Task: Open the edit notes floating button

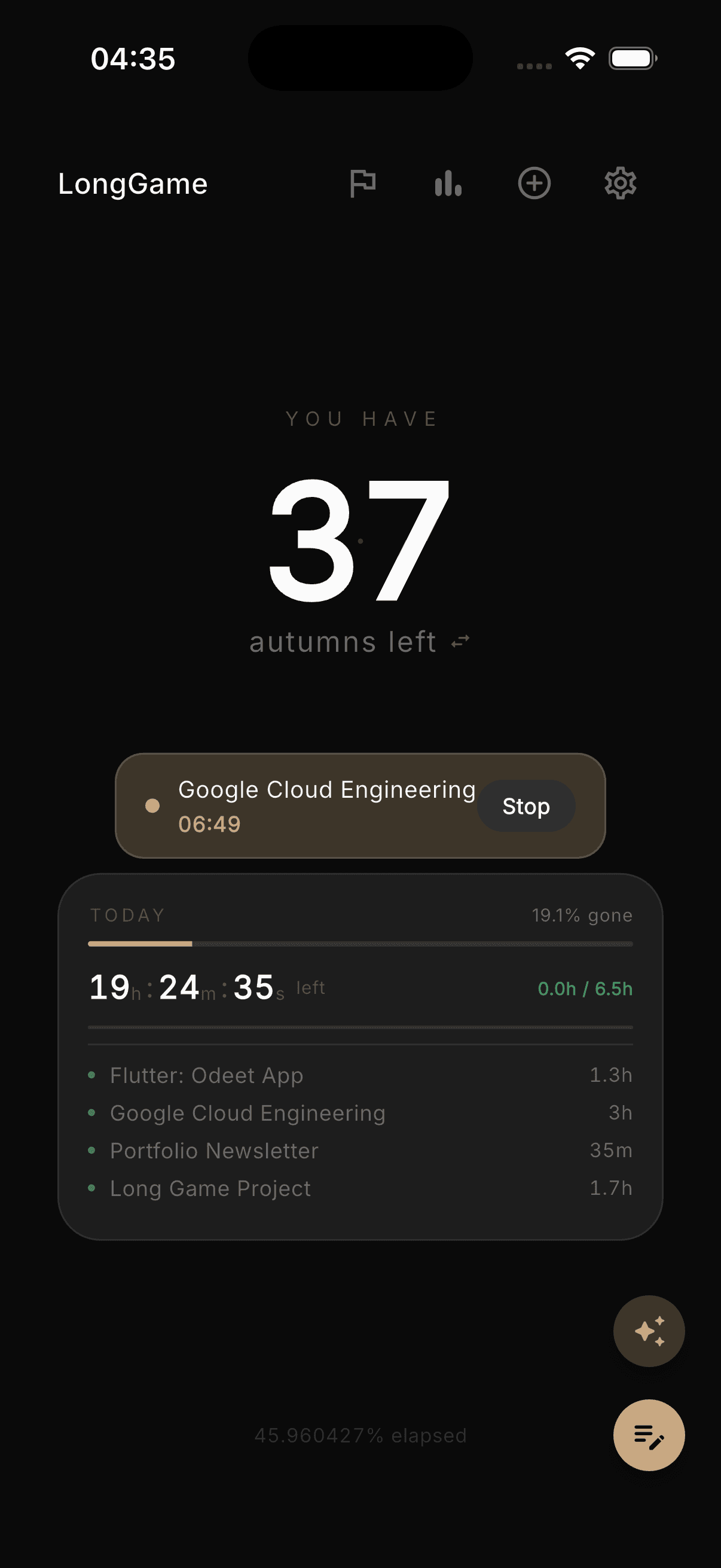Action: pyautogui.click(x=649, y=1435)
